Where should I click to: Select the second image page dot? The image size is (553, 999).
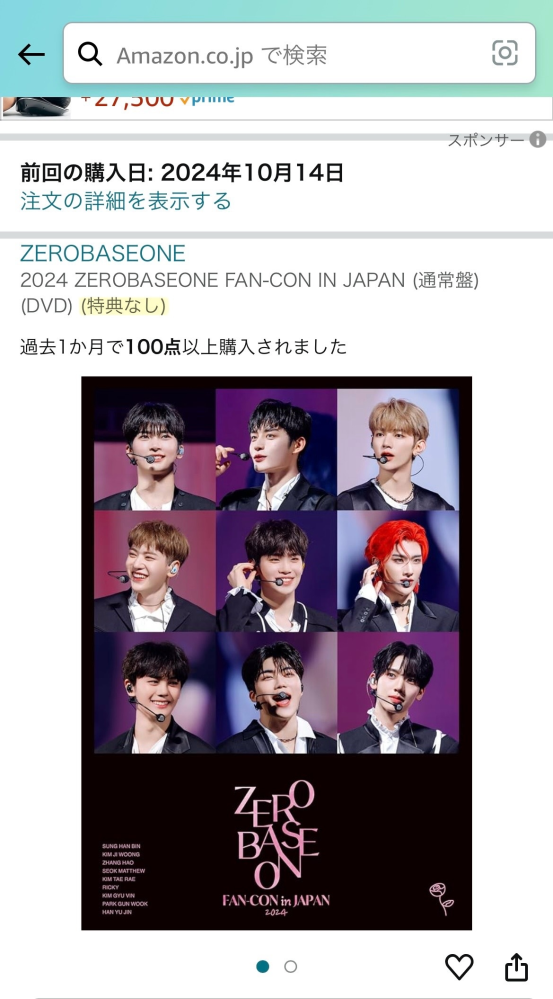(x=291, y=967)
